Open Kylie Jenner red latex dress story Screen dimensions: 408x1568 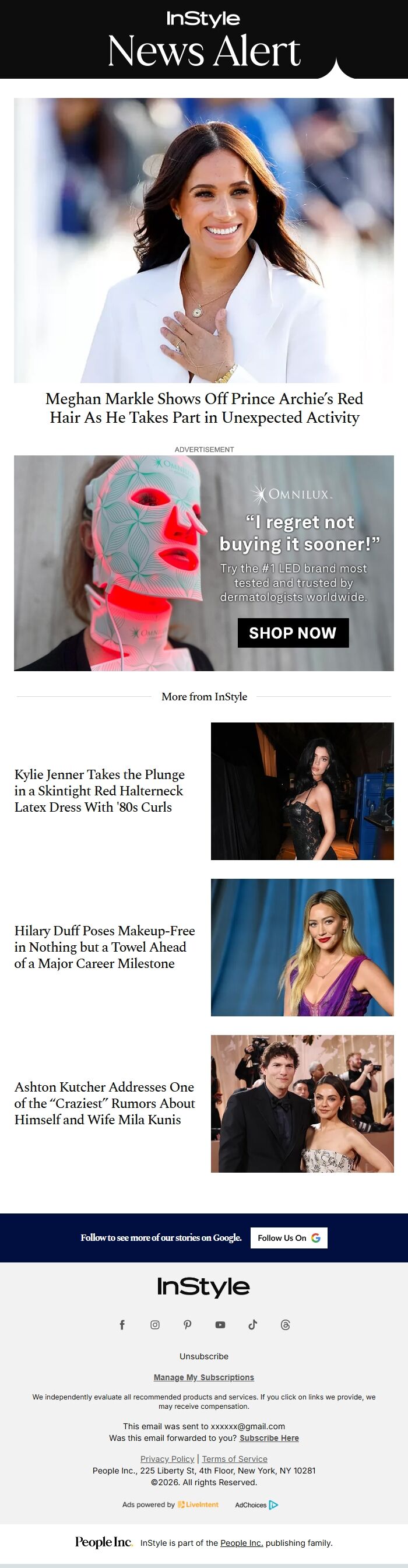(x=99, y=790)
